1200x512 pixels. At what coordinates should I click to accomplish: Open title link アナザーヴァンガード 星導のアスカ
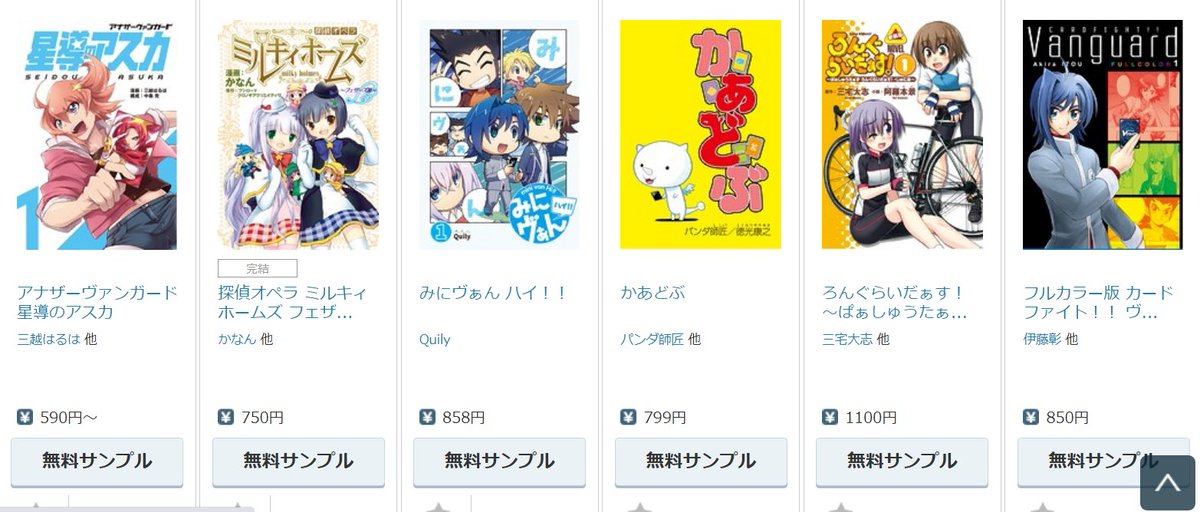[97, 302]
